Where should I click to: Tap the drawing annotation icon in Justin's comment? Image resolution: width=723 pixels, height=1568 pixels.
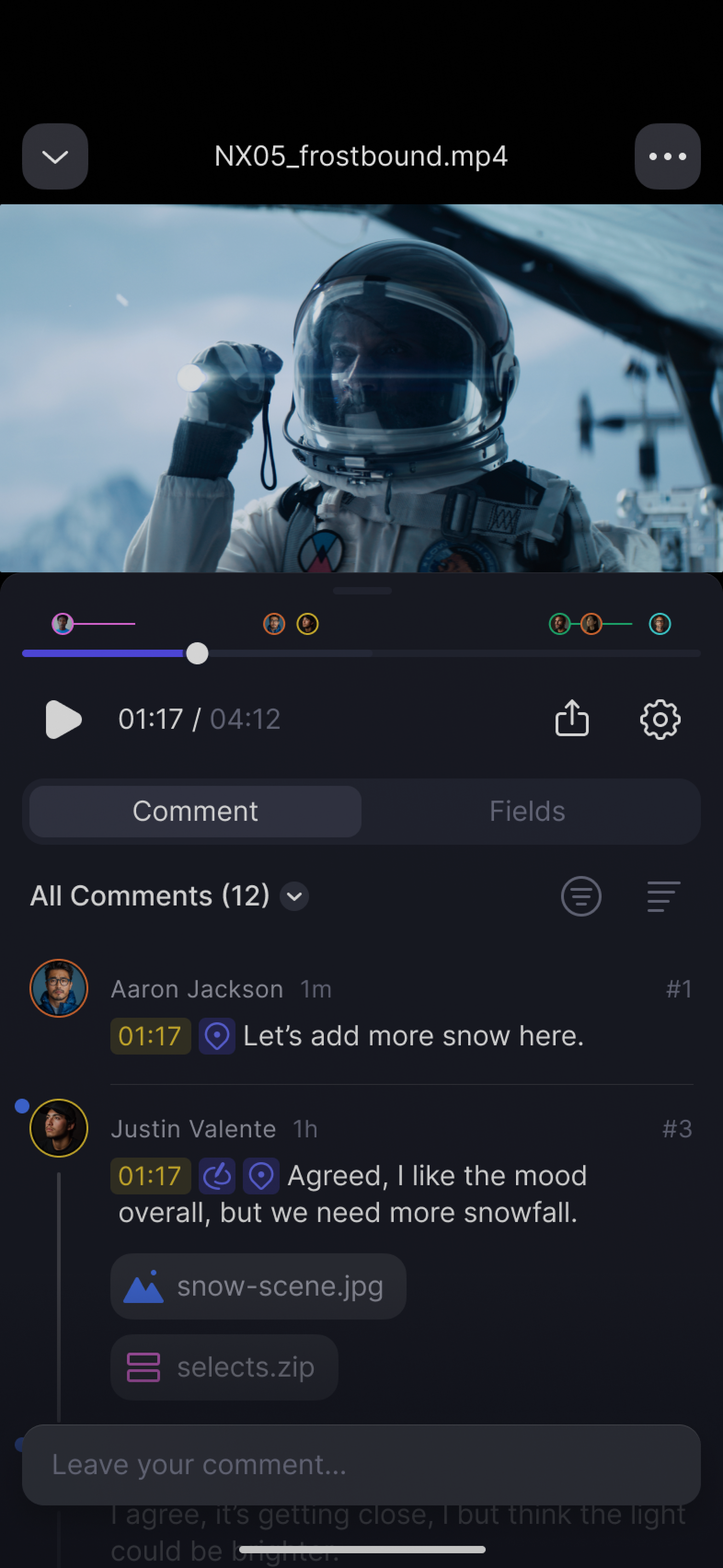point(217,1176)
